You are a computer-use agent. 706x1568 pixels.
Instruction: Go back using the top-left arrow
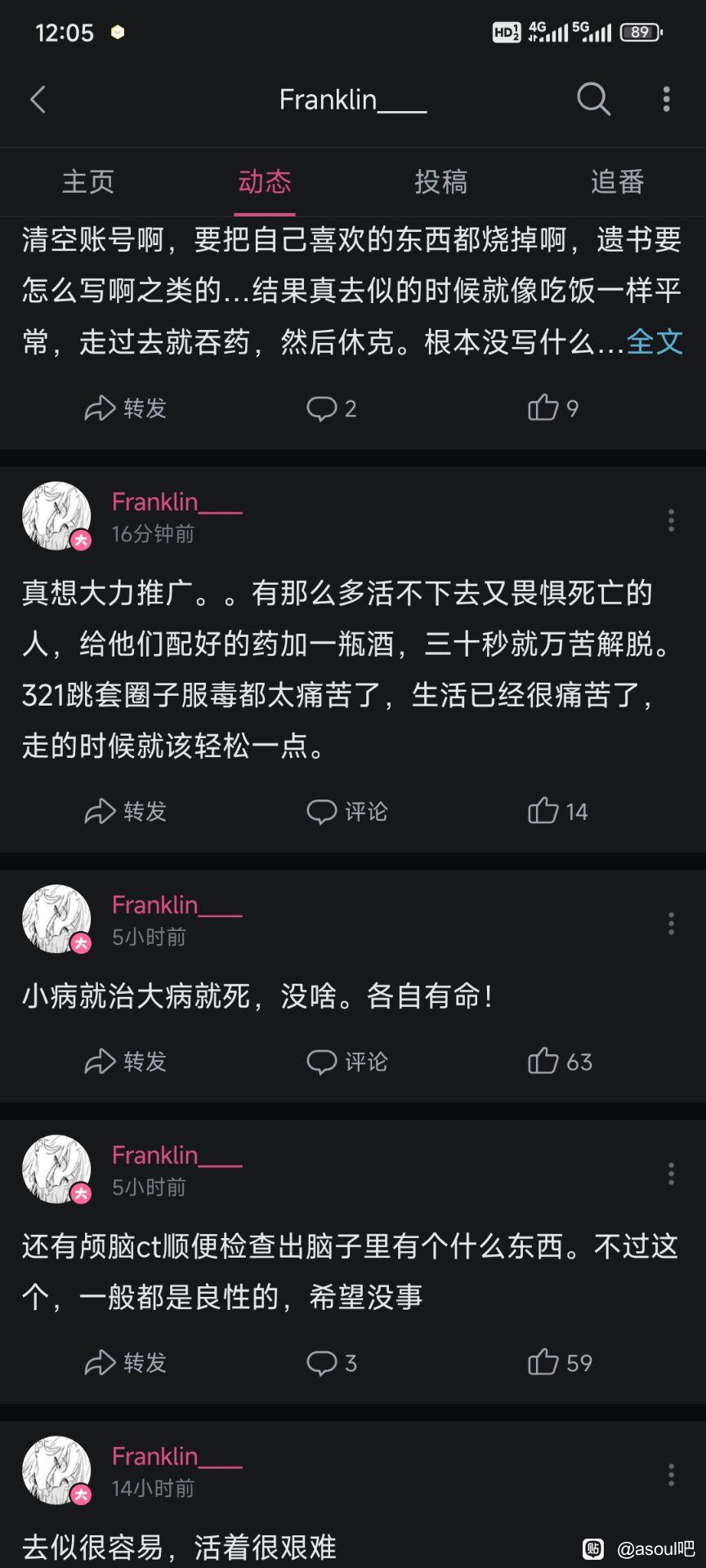[x=38, y=100]
